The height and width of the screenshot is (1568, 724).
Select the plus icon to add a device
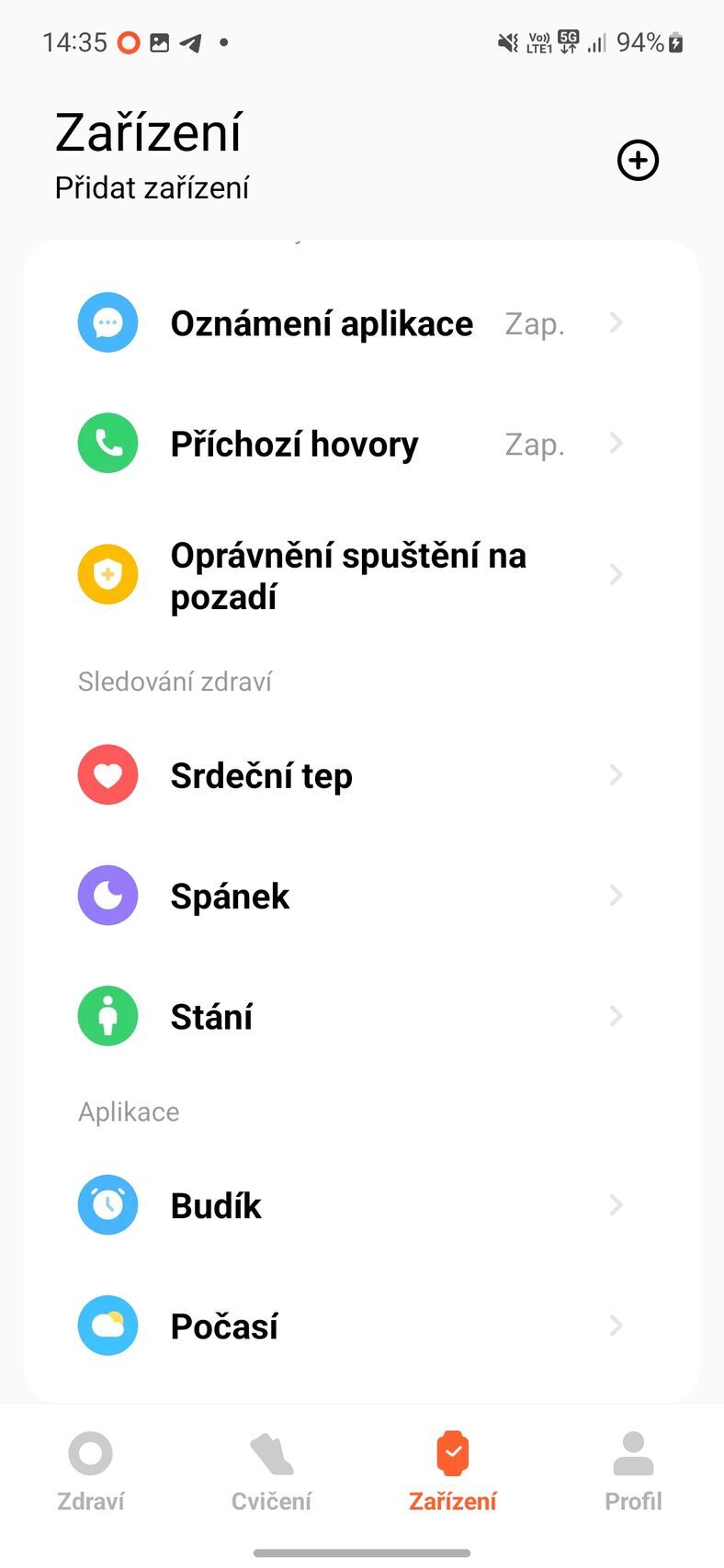pos(638,160)
